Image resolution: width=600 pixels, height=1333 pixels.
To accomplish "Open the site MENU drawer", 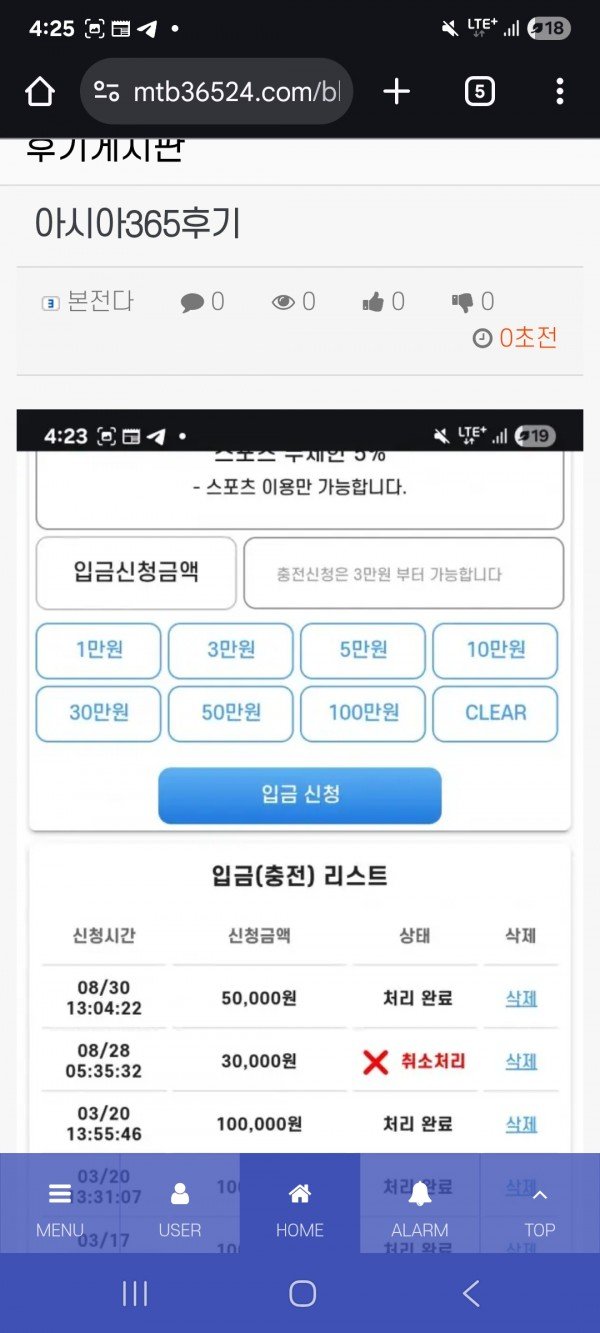I will pyautogui.click(x=60, y=1206).
